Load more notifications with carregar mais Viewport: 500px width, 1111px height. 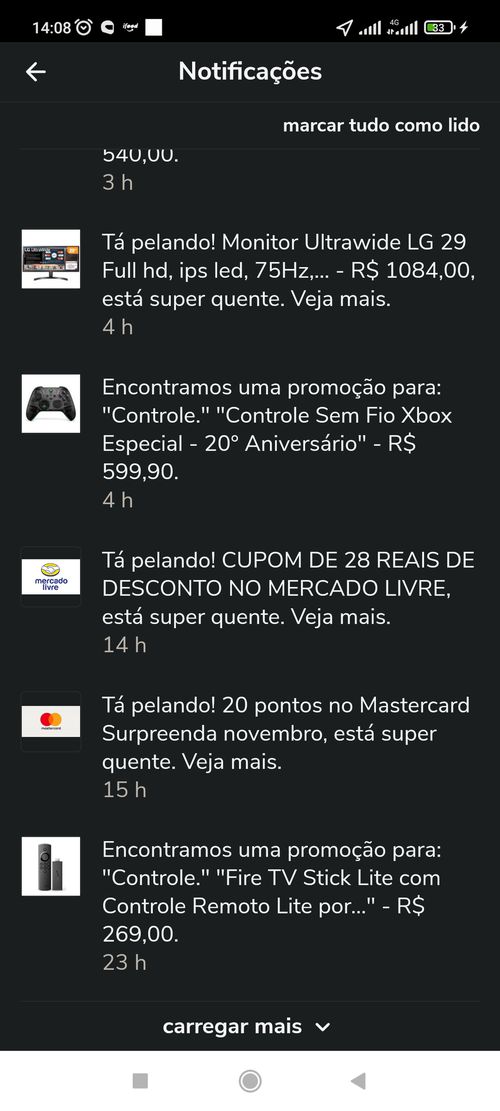point(246,1026)
